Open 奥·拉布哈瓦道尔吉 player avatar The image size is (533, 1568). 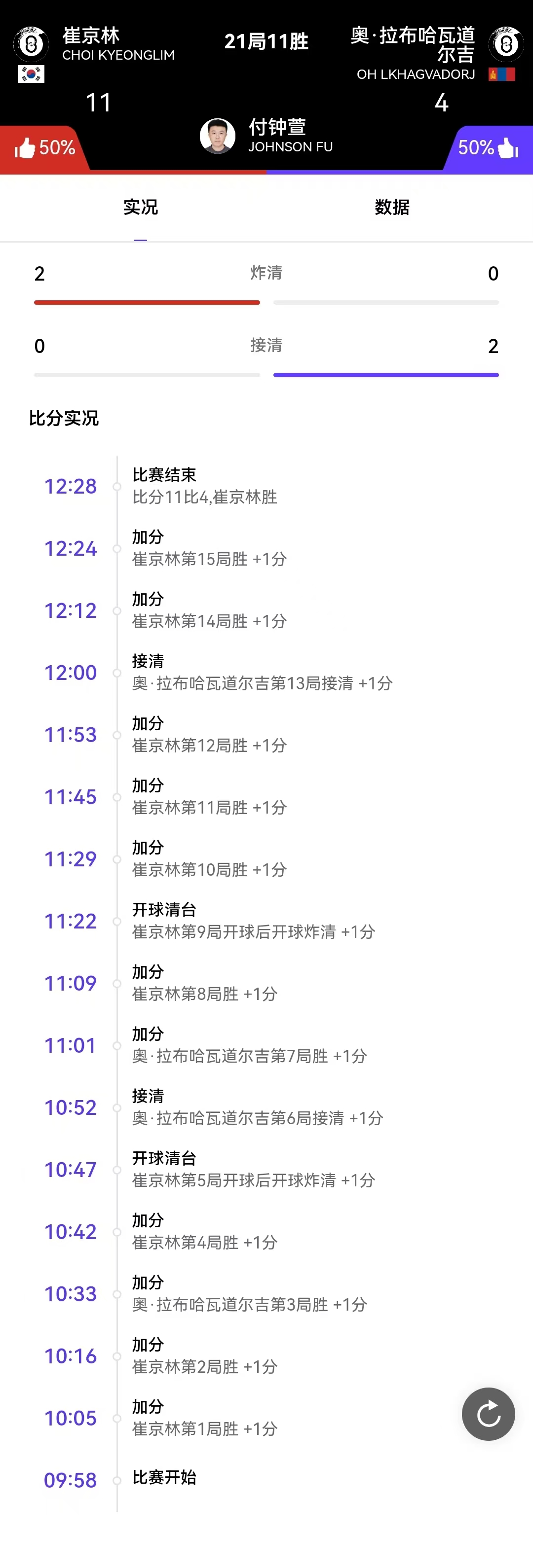tap(505, 44)
